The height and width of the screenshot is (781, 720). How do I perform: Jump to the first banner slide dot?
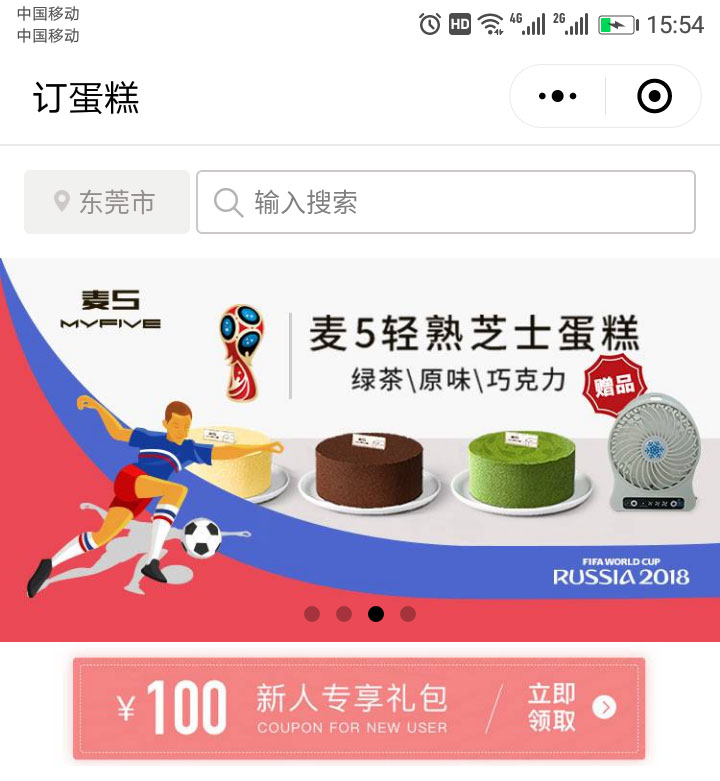(x=312, y=614)
